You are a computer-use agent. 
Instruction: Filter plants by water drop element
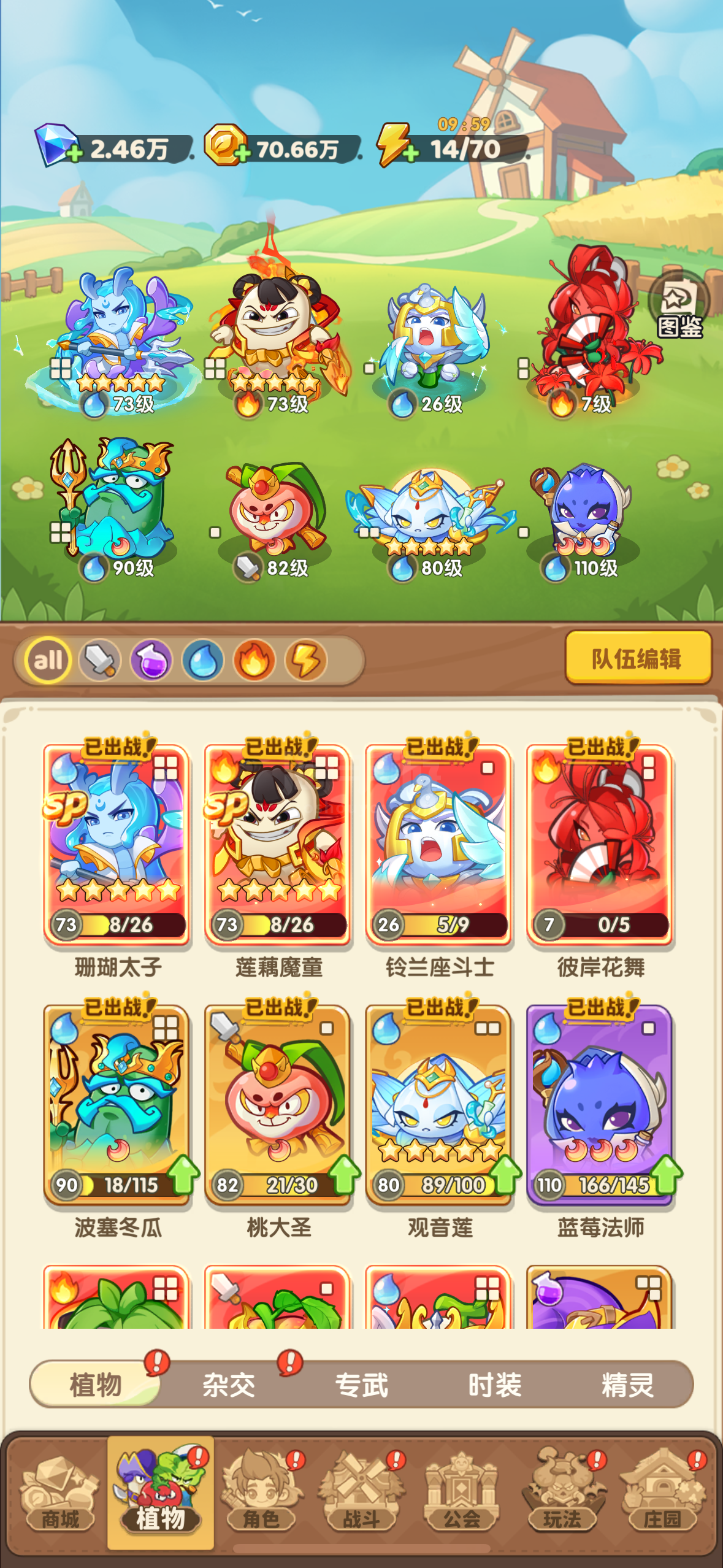pyautogui.click(x=203, y=660)
